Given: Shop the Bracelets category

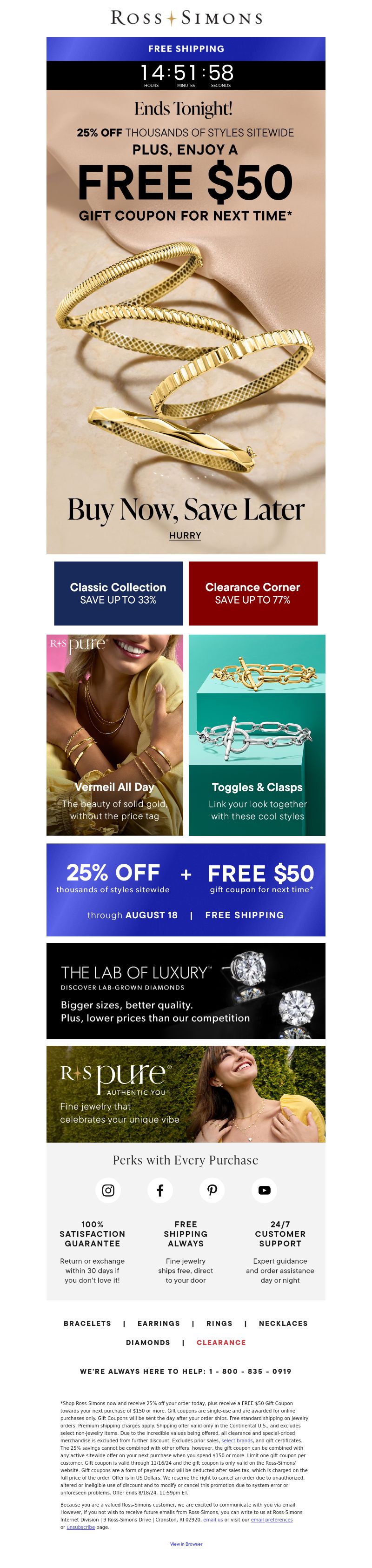Looking at the screenshot, I should click(x=87, y=1323).
